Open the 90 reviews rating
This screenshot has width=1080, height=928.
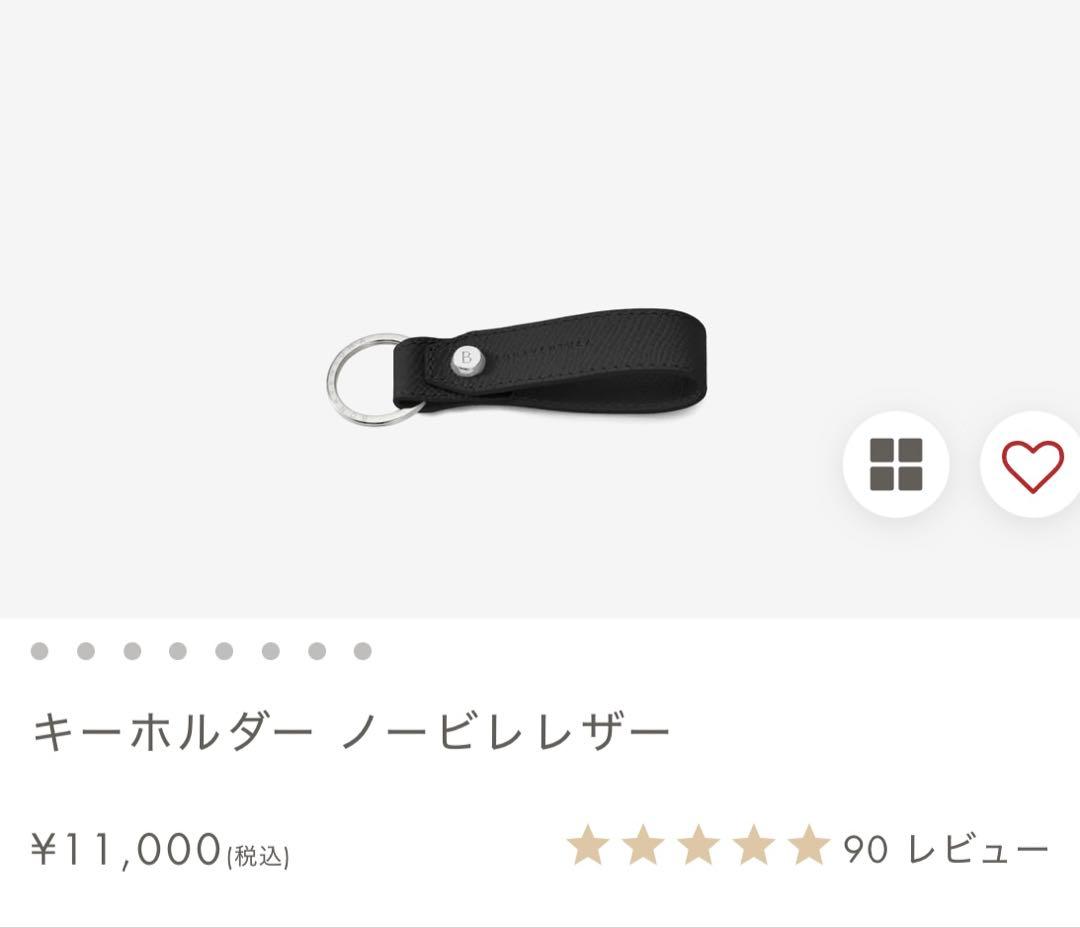806,849
